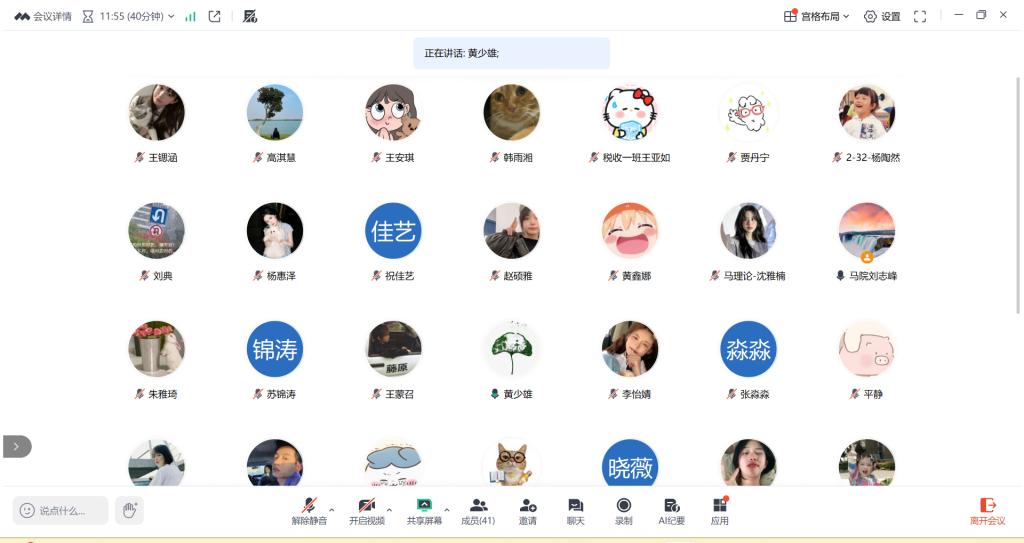Focus the message input box (说点什么)
The width and height of the screenshot is (1024, 543).
(60, 510)
